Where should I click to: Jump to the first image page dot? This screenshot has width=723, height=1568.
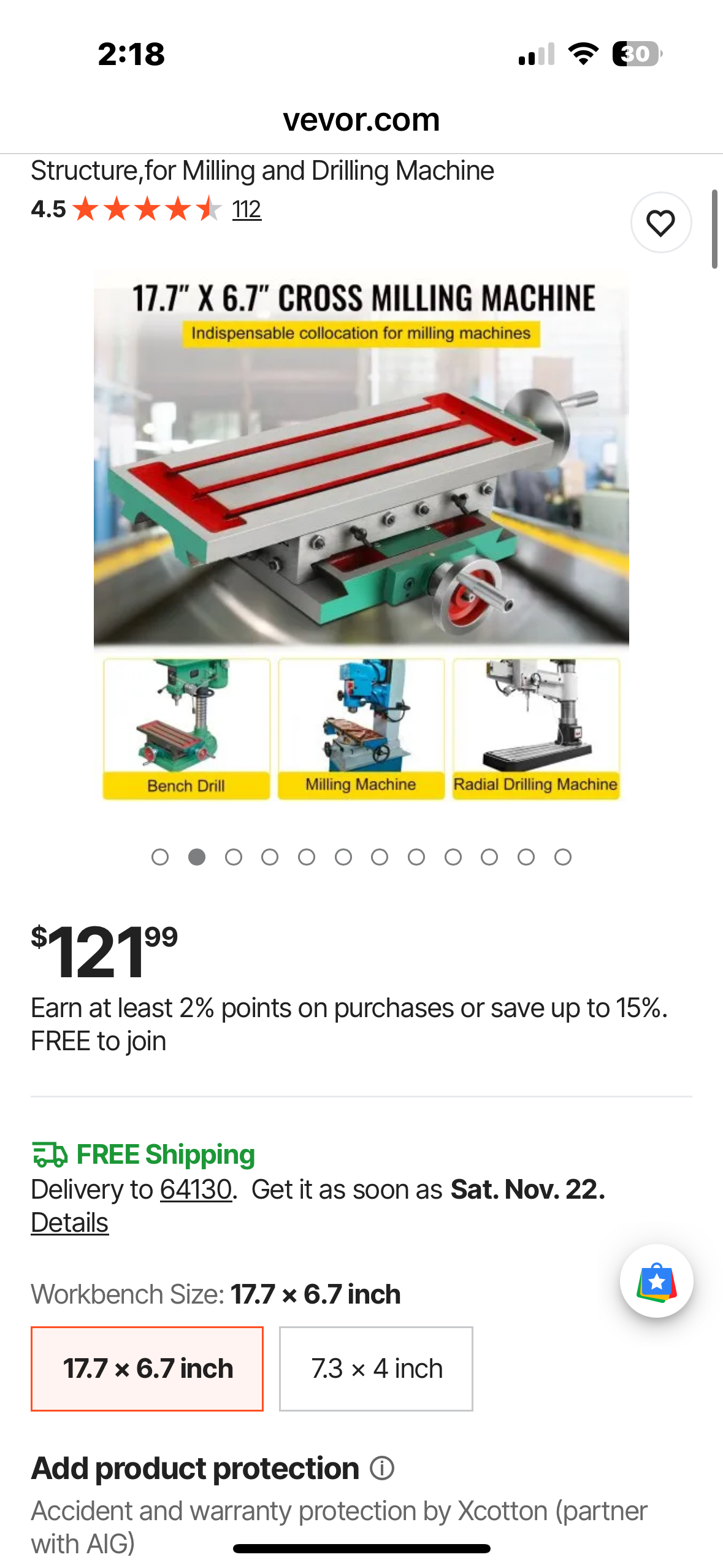point(160,857)
